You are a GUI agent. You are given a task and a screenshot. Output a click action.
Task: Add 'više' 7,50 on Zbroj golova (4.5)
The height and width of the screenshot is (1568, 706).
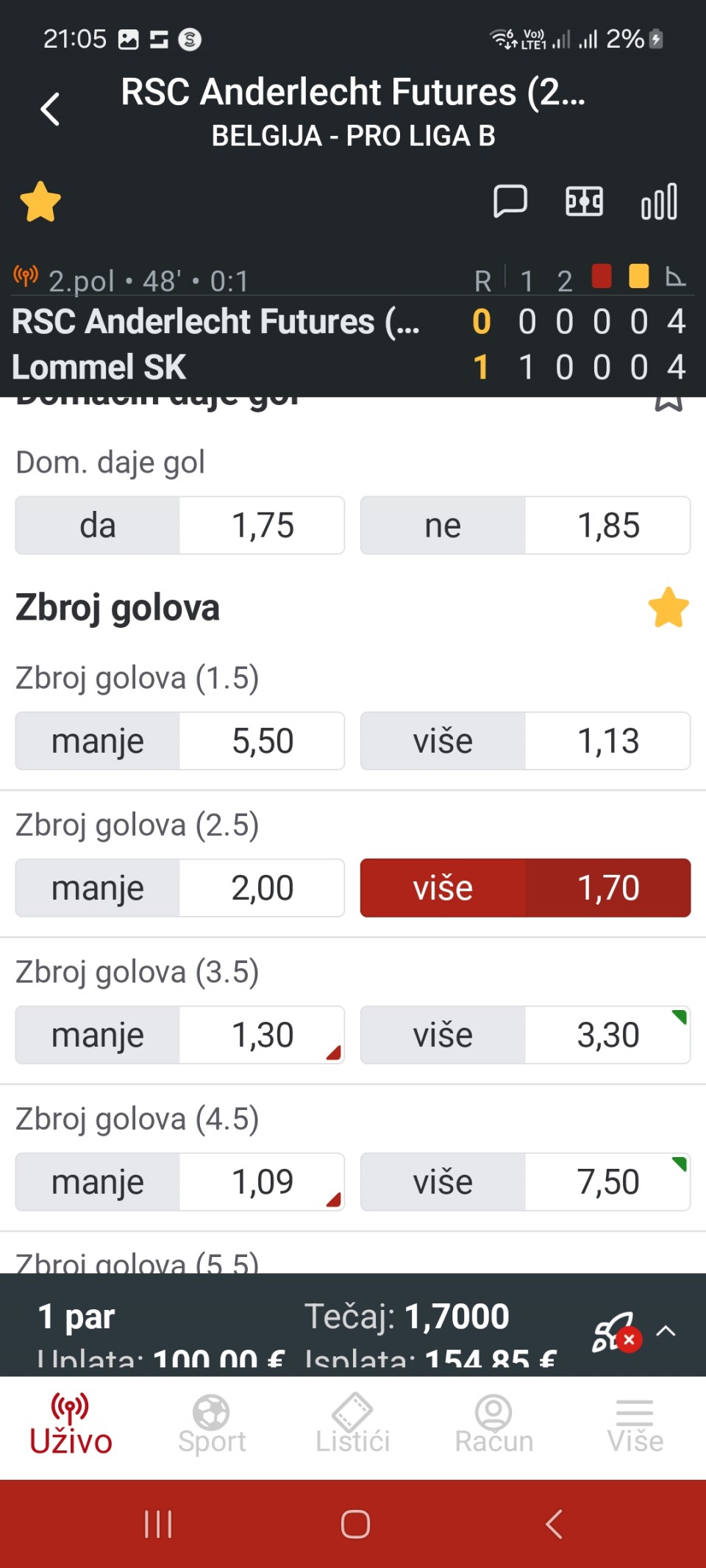tap(525, 1182)
